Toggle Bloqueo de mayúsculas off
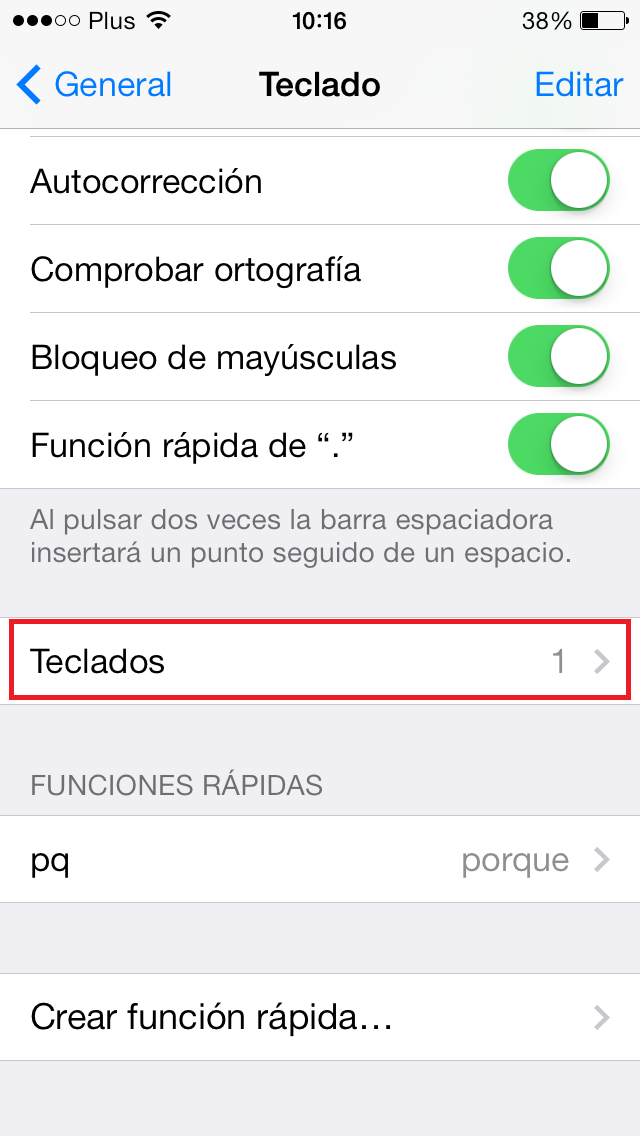Viewport: 640px width, 1136px height. (558, 356)
